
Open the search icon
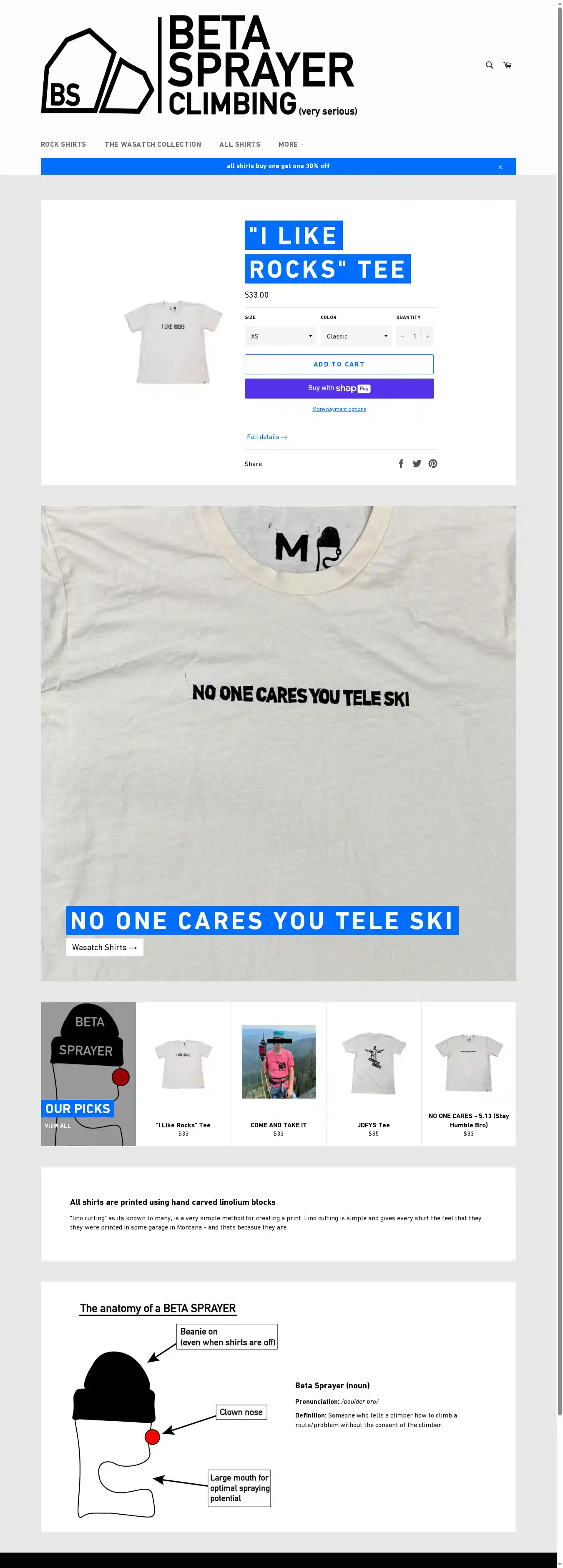point(489,65)
